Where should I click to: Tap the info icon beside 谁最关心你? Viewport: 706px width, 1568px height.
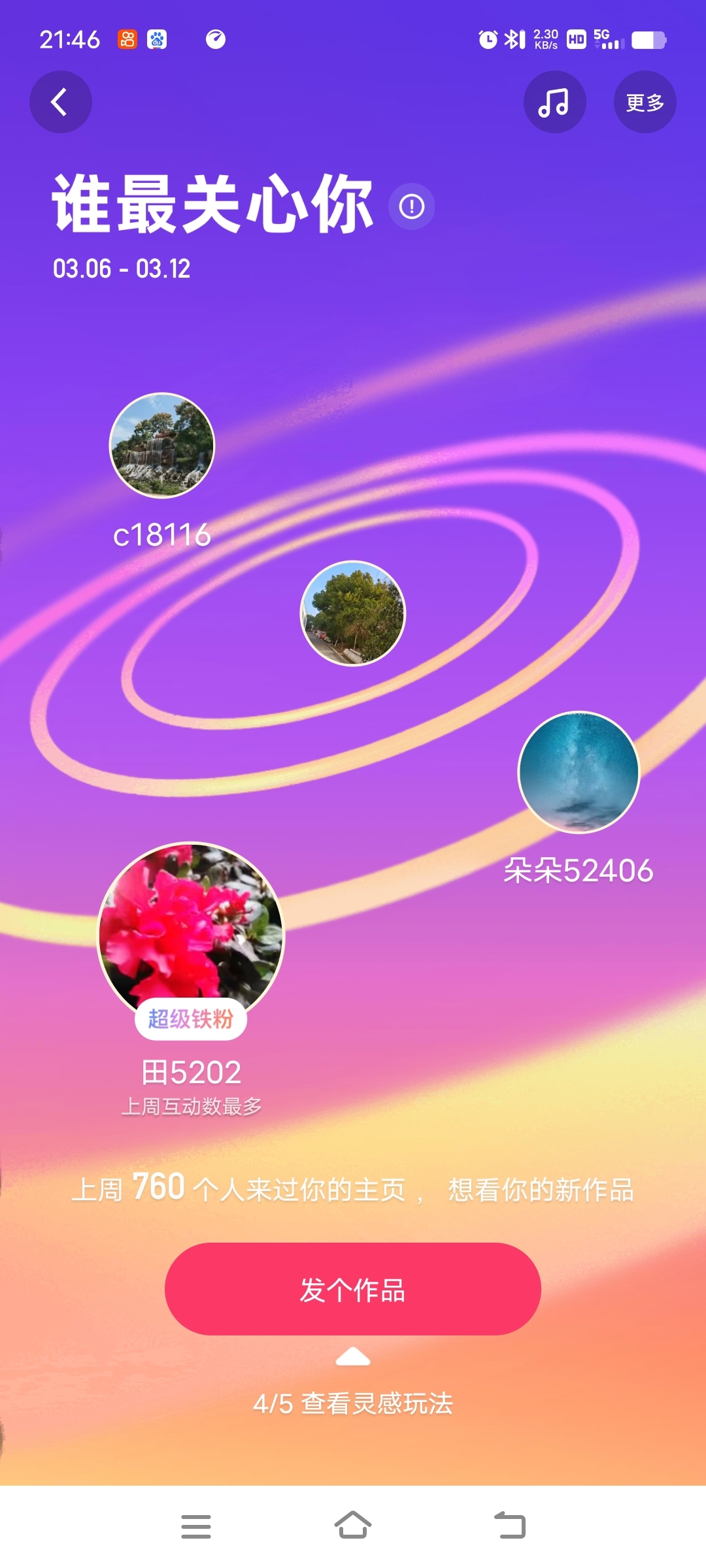[x=412, y=207]
